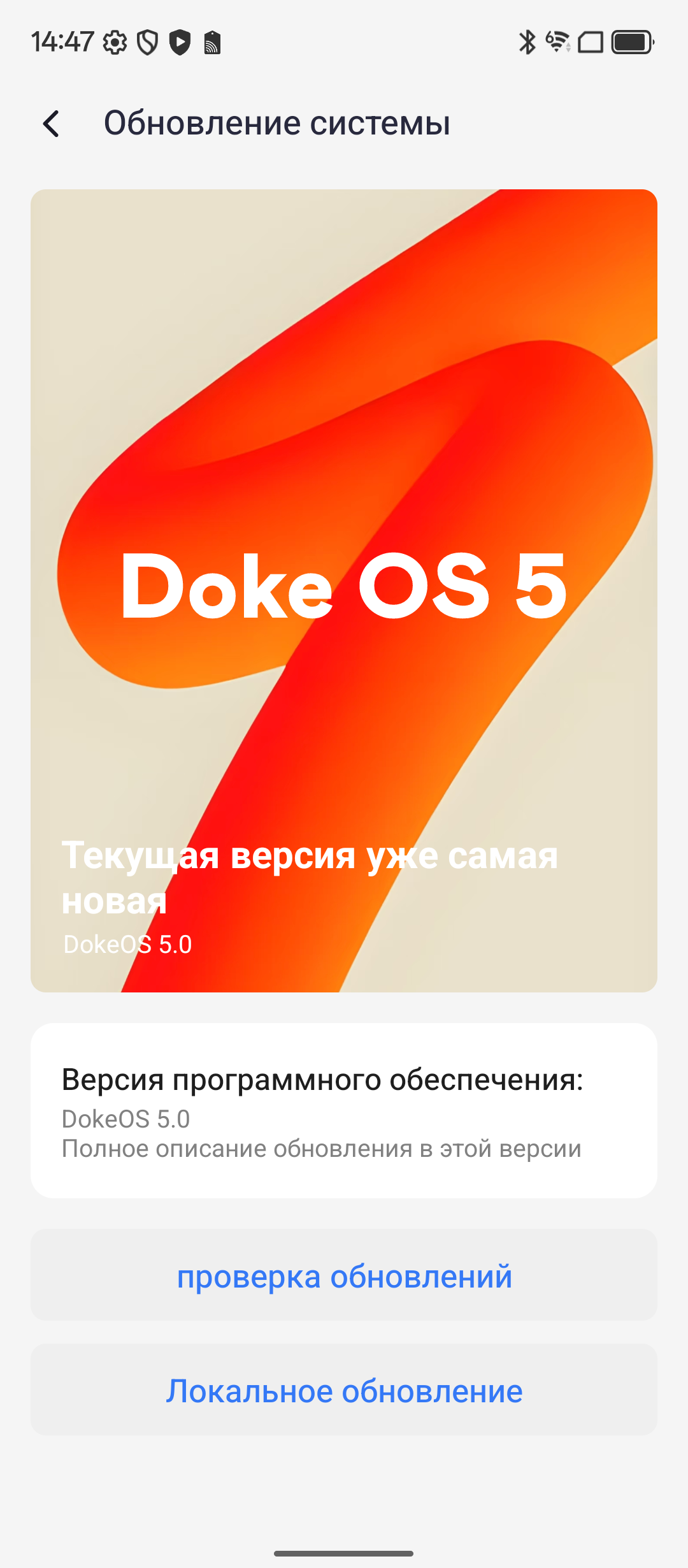Viewport: 688px width, 1568px height.
Task: Open the Версия программного обеспечения card
Action: (x=344, y=1111)
